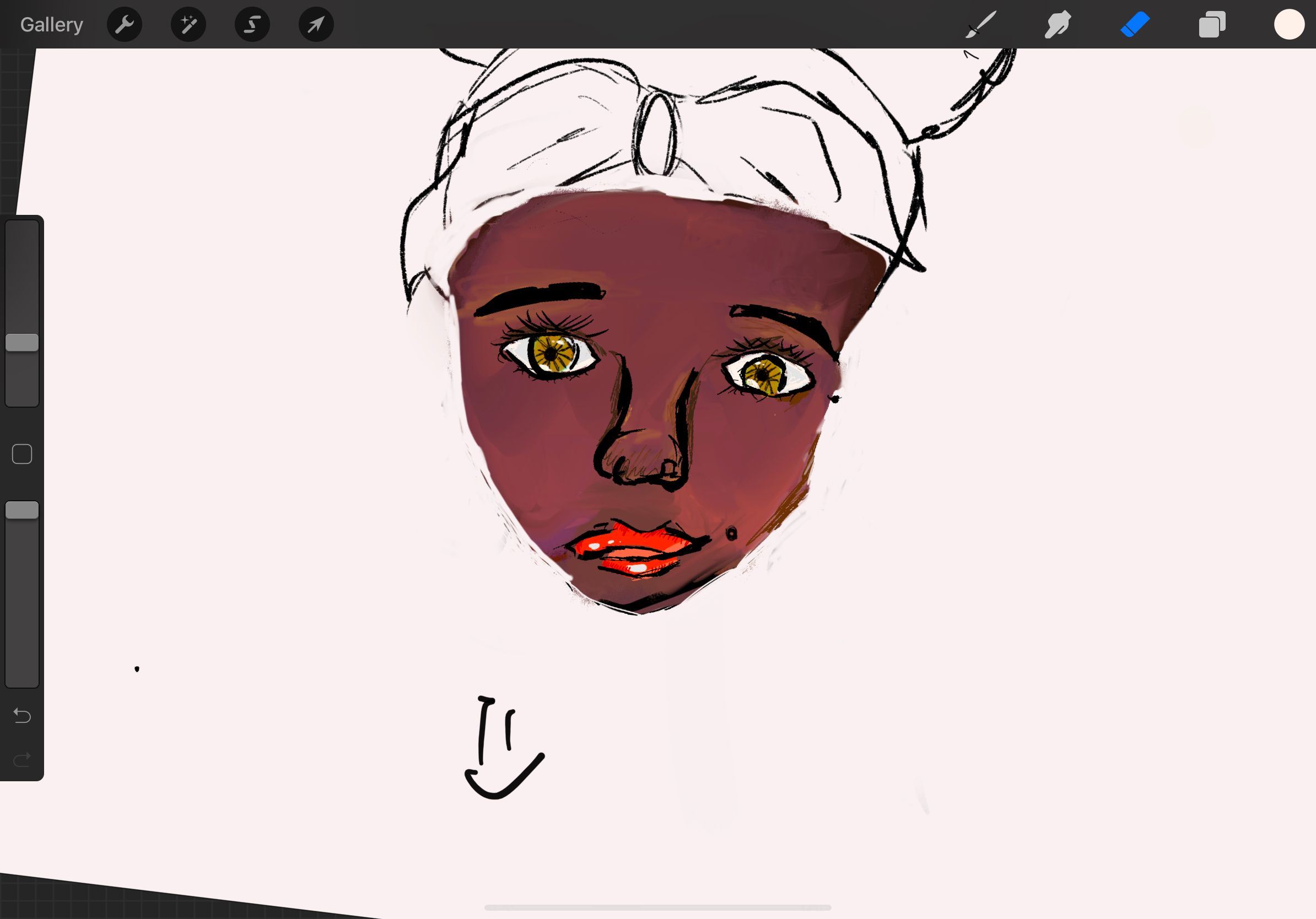Open the Adjustments magic wand menu
Viewport: 1316px width, 919px height.
[x=188, y=25]
